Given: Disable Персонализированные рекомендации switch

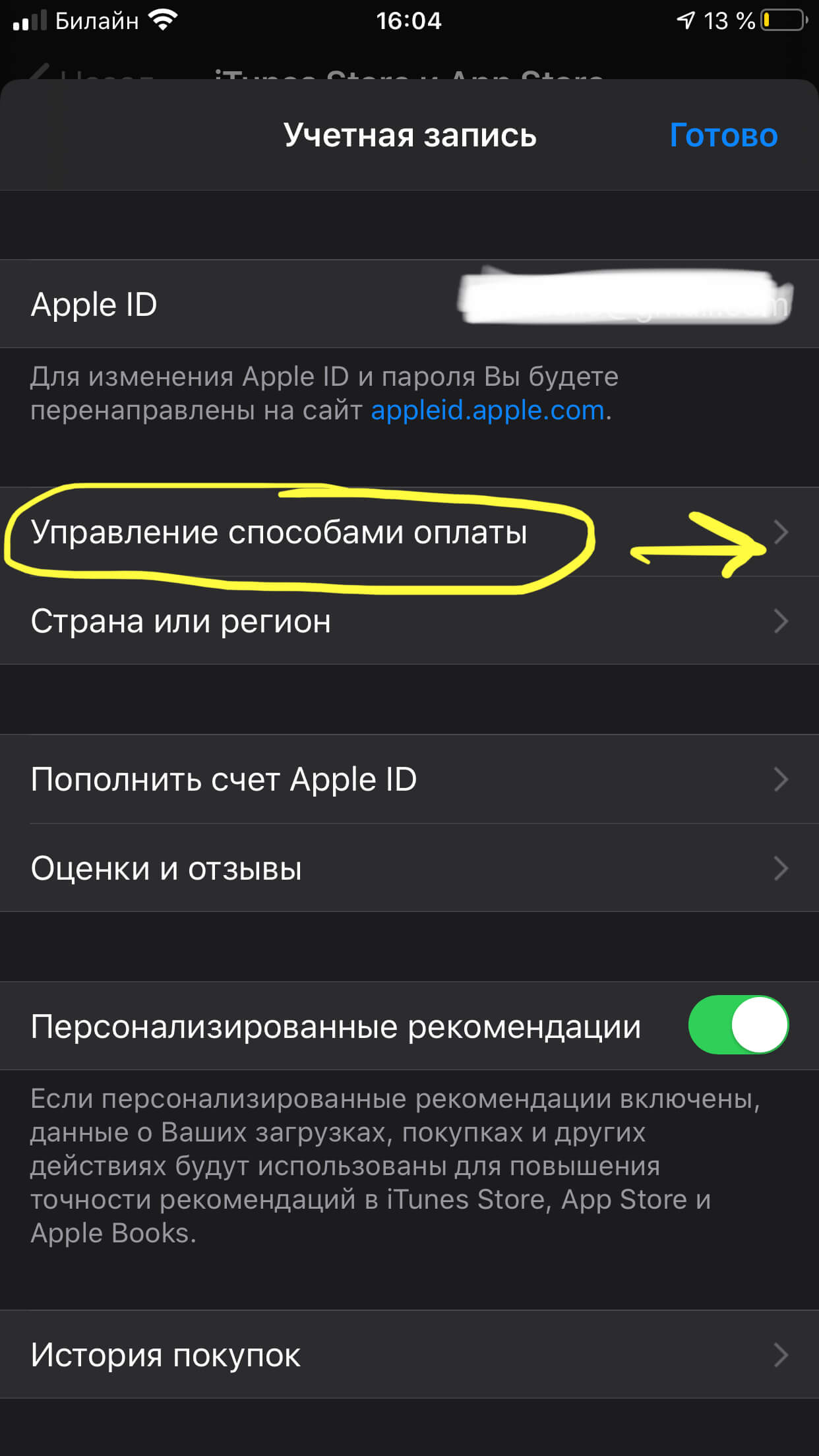Looking at the screenshot, I should click(738, 1025).
